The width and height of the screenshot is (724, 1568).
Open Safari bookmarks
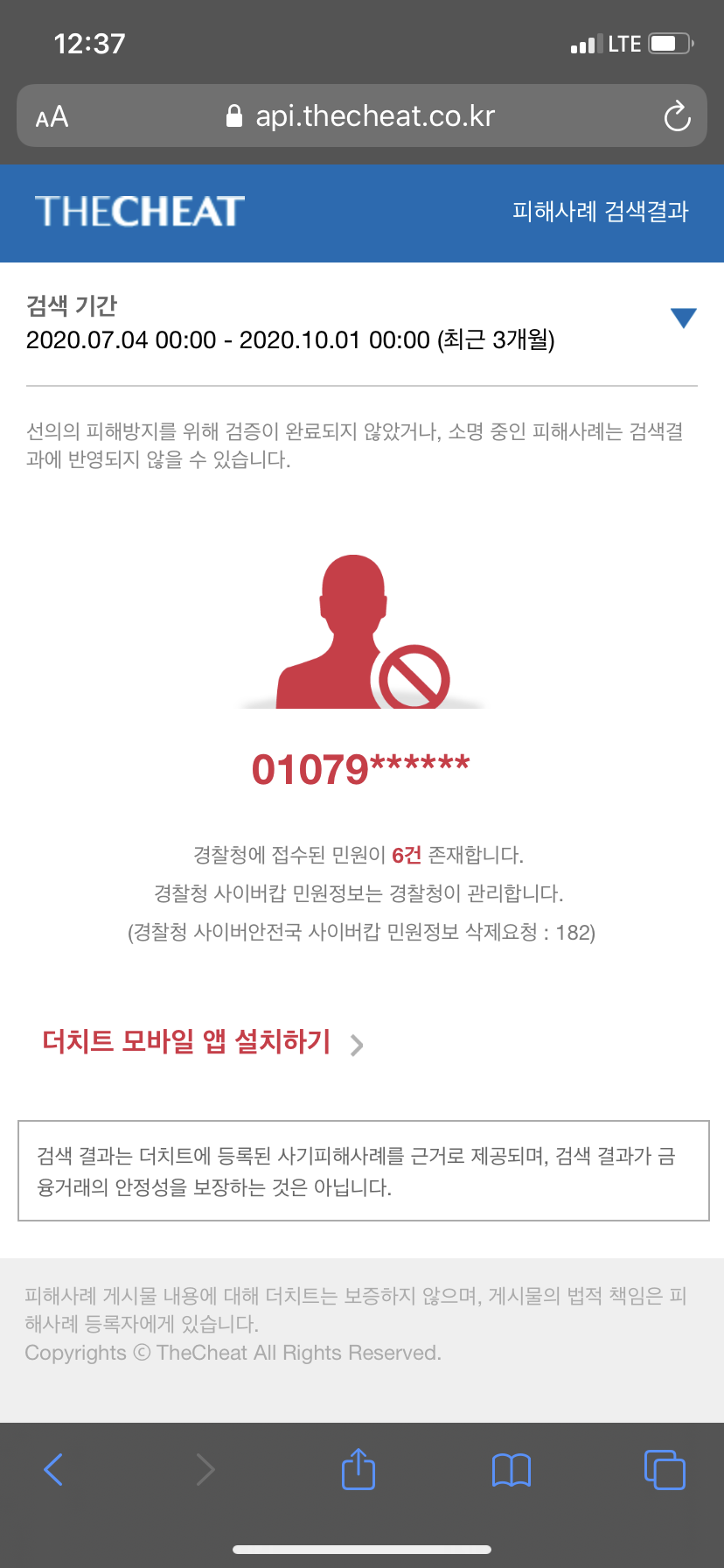512,1469
